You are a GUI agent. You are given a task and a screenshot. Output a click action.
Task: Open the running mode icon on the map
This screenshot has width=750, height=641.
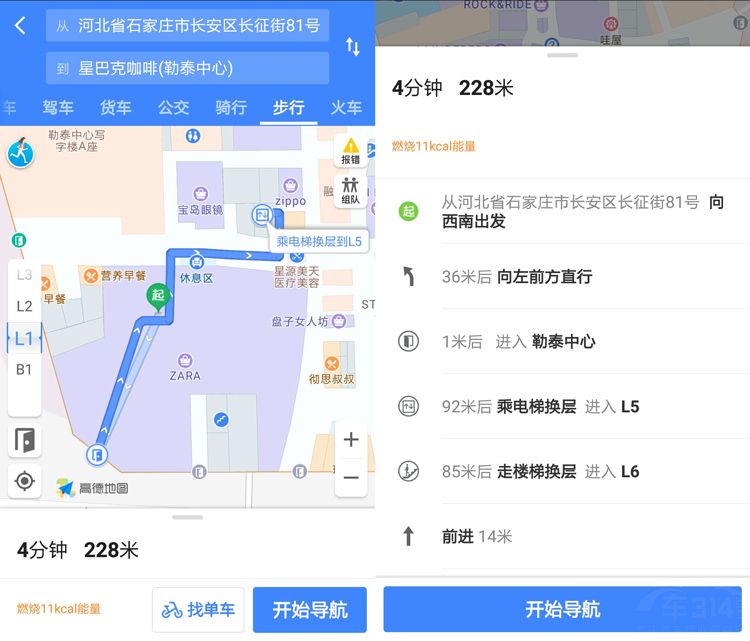20,153
